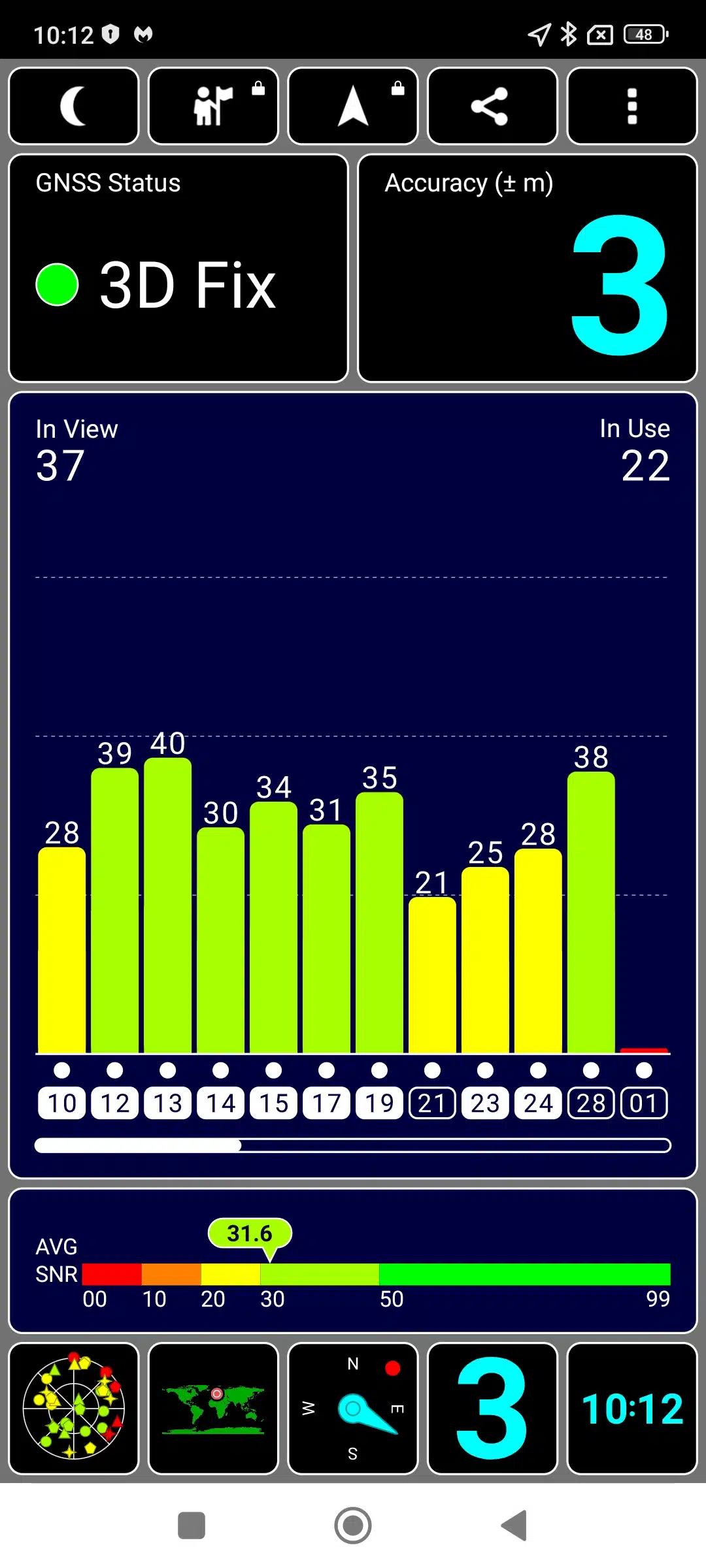Viewport: 706px width, 1568px height.
Task: Open the locked navigation arrow feature
Action: pos(352,106)
